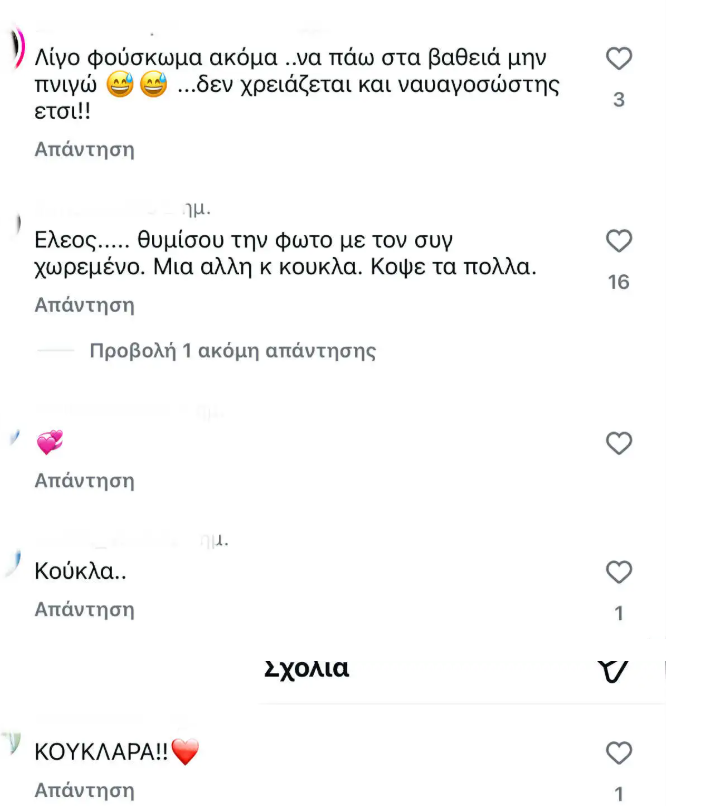Like the "ΚΟΥΚΛΑΡΑ!!" comment
Screen dimensions: 712x806
coord(619,753)
